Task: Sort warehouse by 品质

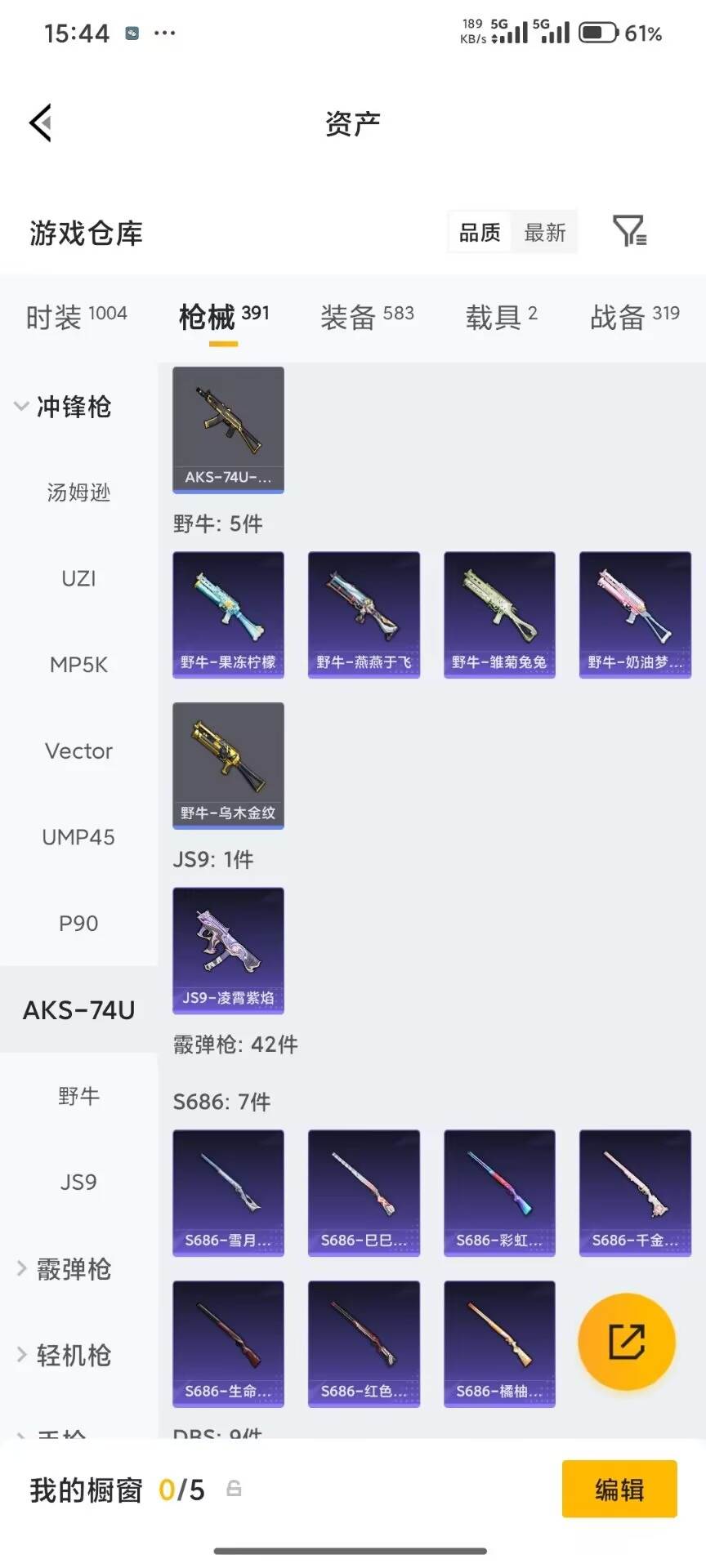Action: [x=480, y=233]
